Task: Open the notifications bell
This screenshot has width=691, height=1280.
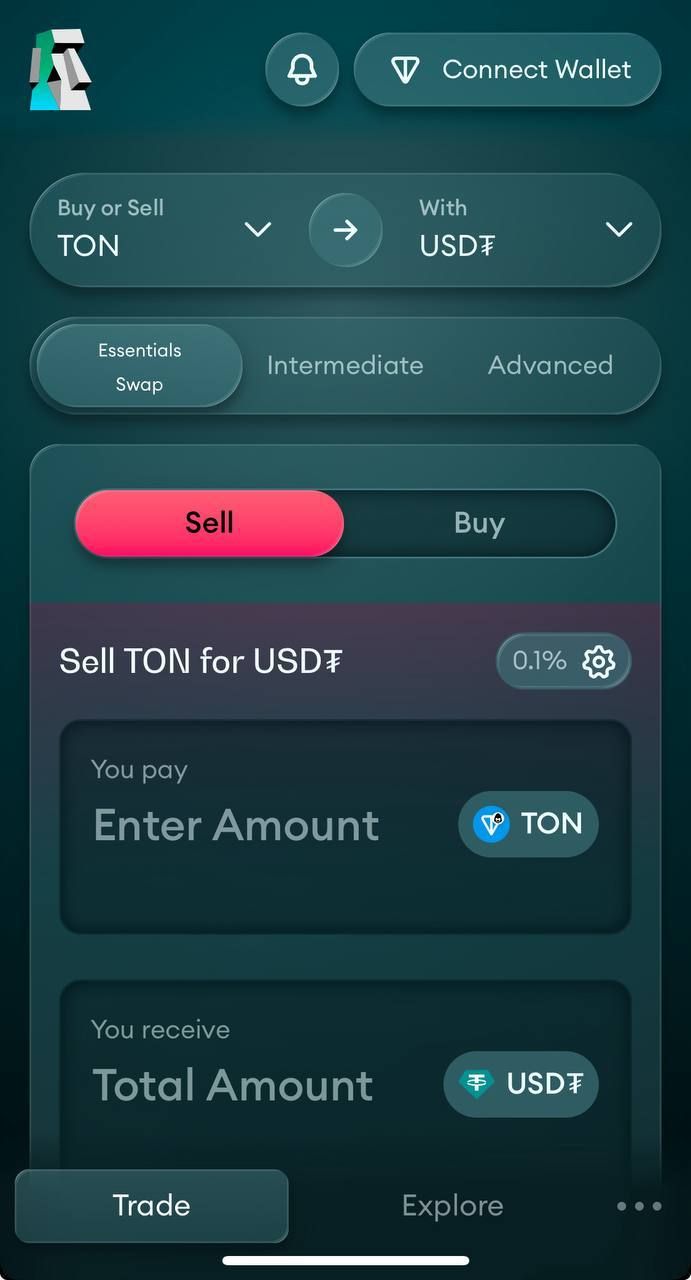Action: coord(302,70)
